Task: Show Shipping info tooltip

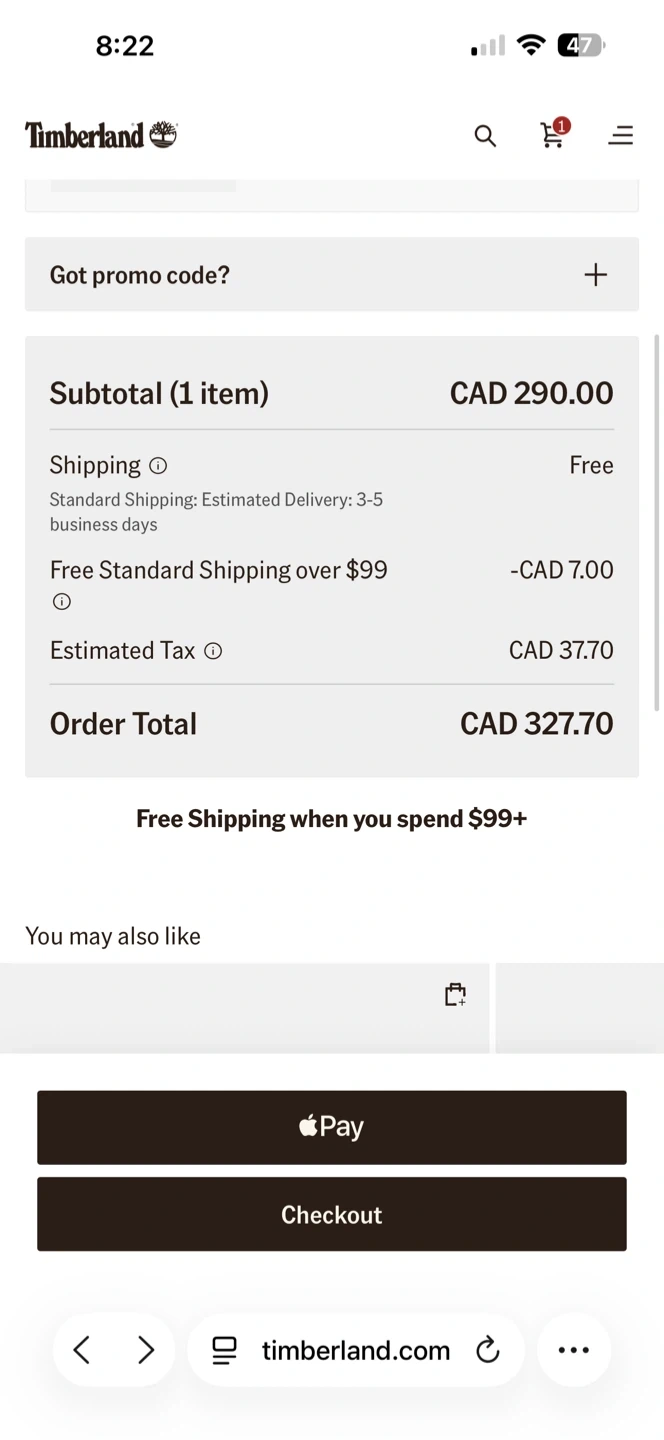Action: [158, 466]
